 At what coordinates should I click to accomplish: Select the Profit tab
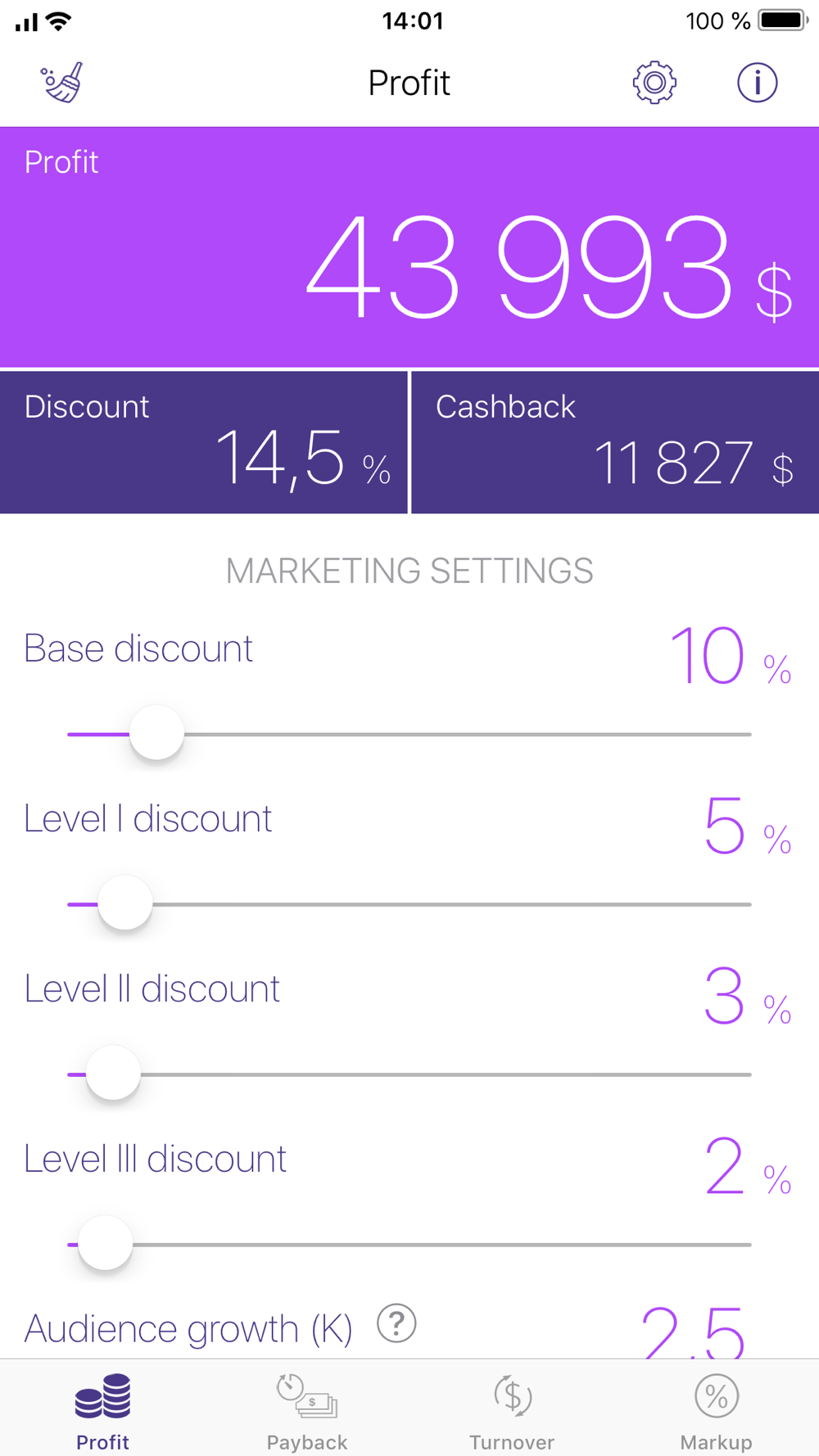click(102, 1412)
